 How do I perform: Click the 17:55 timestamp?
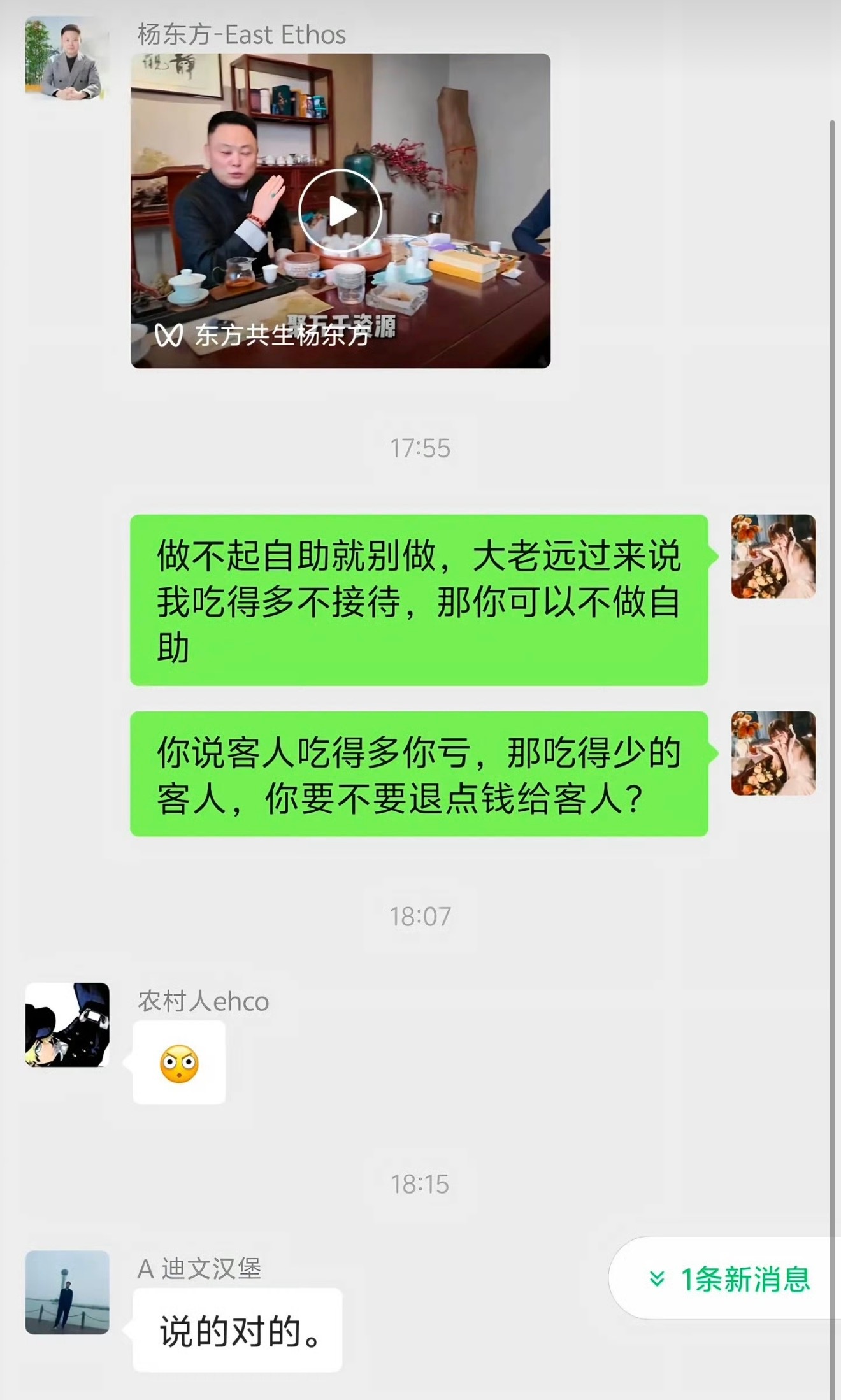(420, 448)
